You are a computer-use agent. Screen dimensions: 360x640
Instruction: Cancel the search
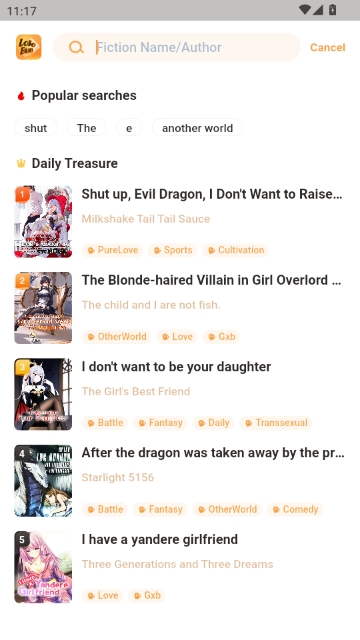click(x=327, y=47)
